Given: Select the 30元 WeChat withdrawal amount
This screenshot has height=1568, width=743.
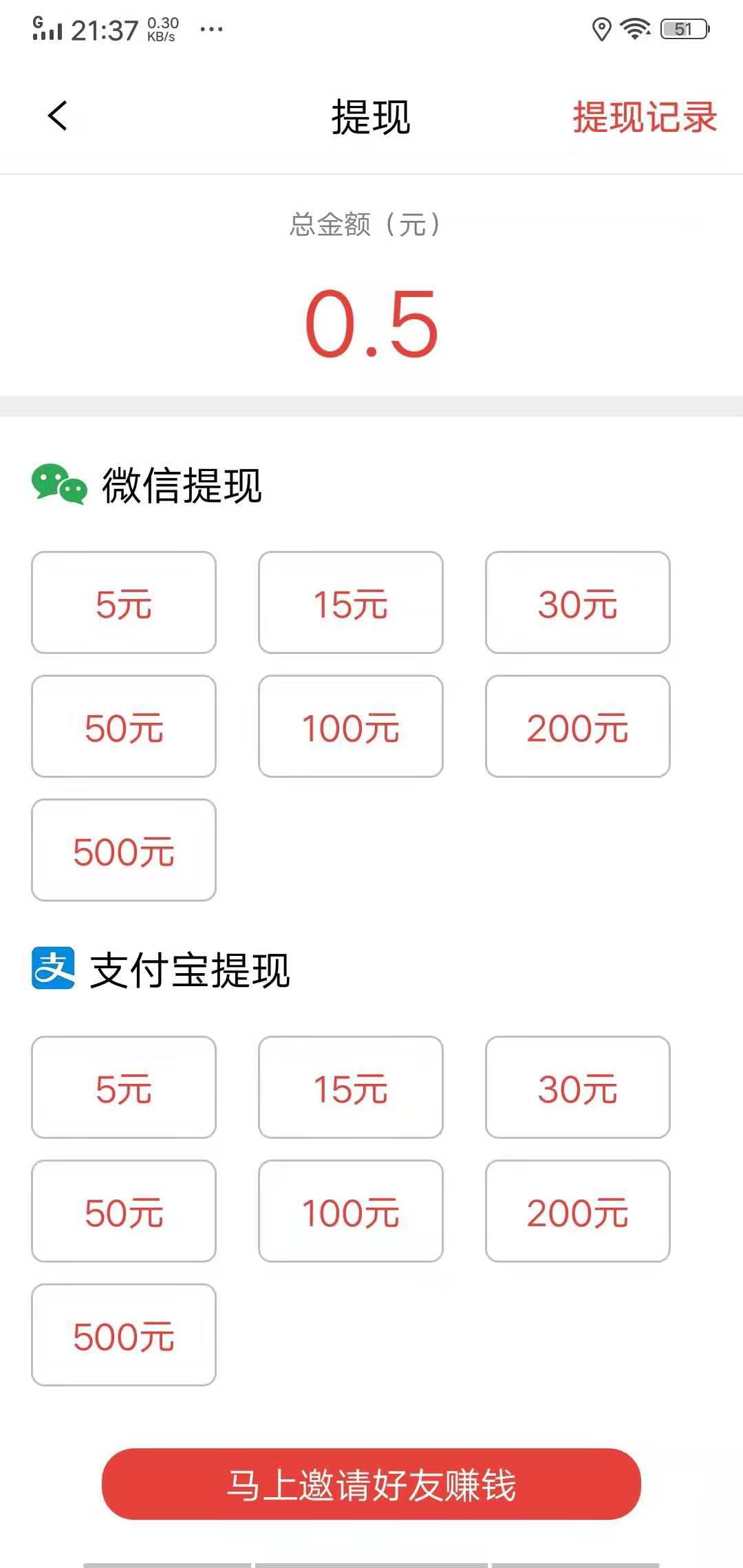Looking at the screenshot, I should tap(578, 603).
